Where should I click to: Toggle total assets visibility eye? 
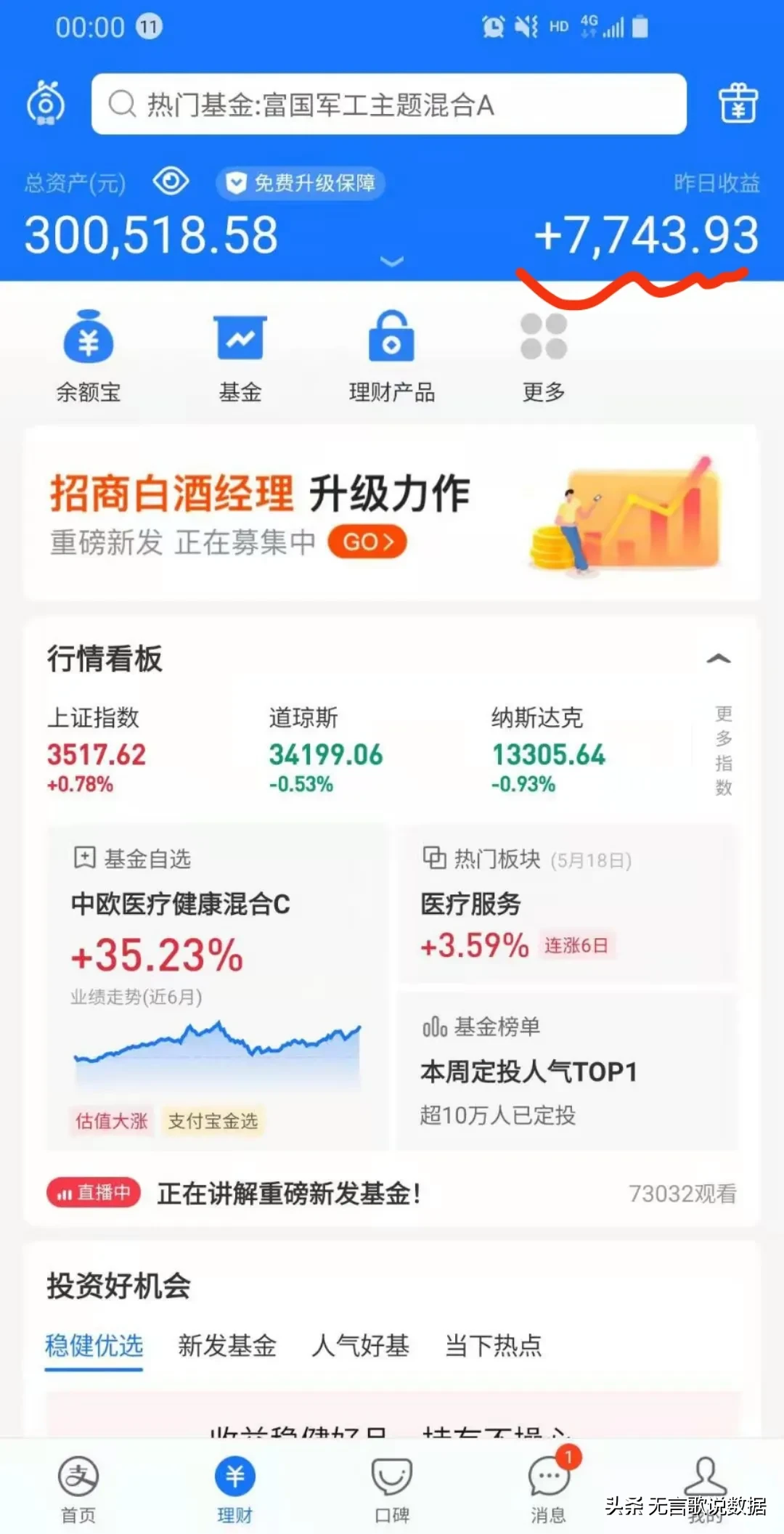click(x=171, y=181)
